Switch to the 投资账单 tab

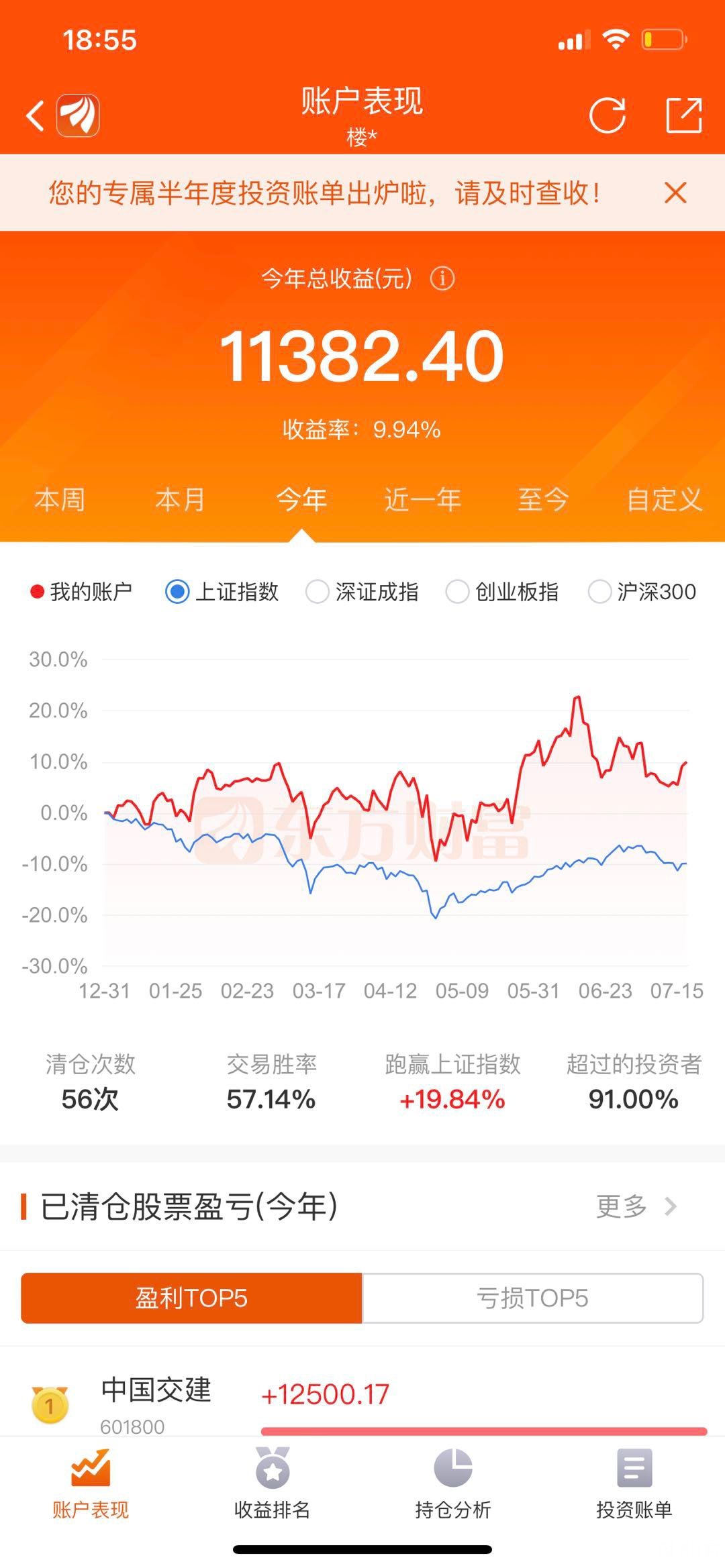634,1484
